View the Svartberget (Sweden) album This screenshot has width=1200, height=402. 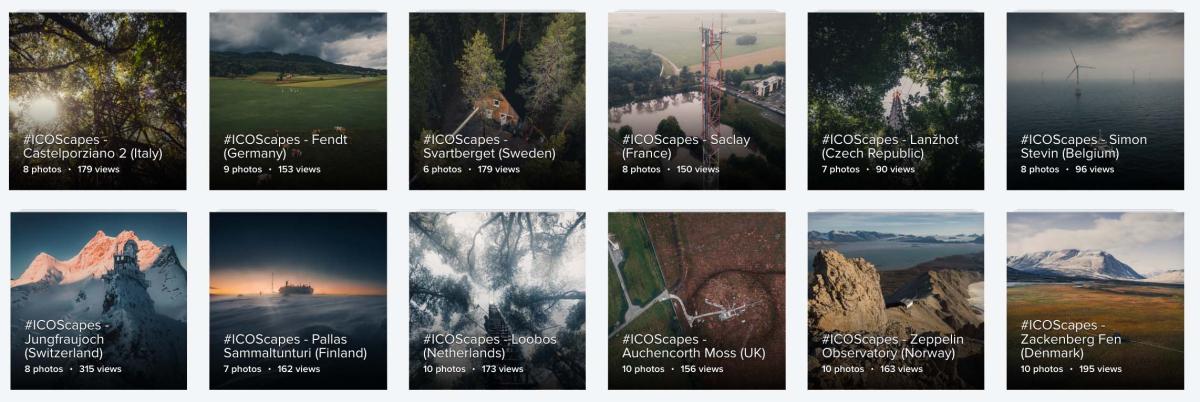[497, 100]
